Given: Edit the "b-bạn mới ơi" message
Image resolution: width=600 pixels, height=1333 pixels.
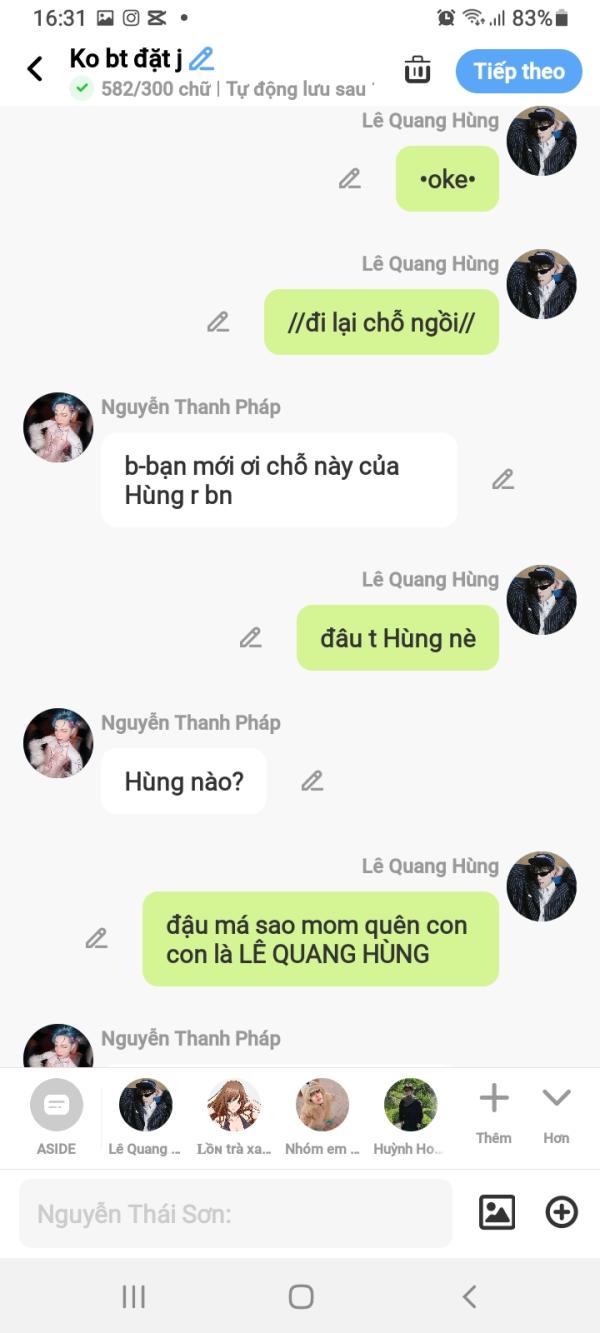Looking at the screenshot, I should tap(503, 480).
